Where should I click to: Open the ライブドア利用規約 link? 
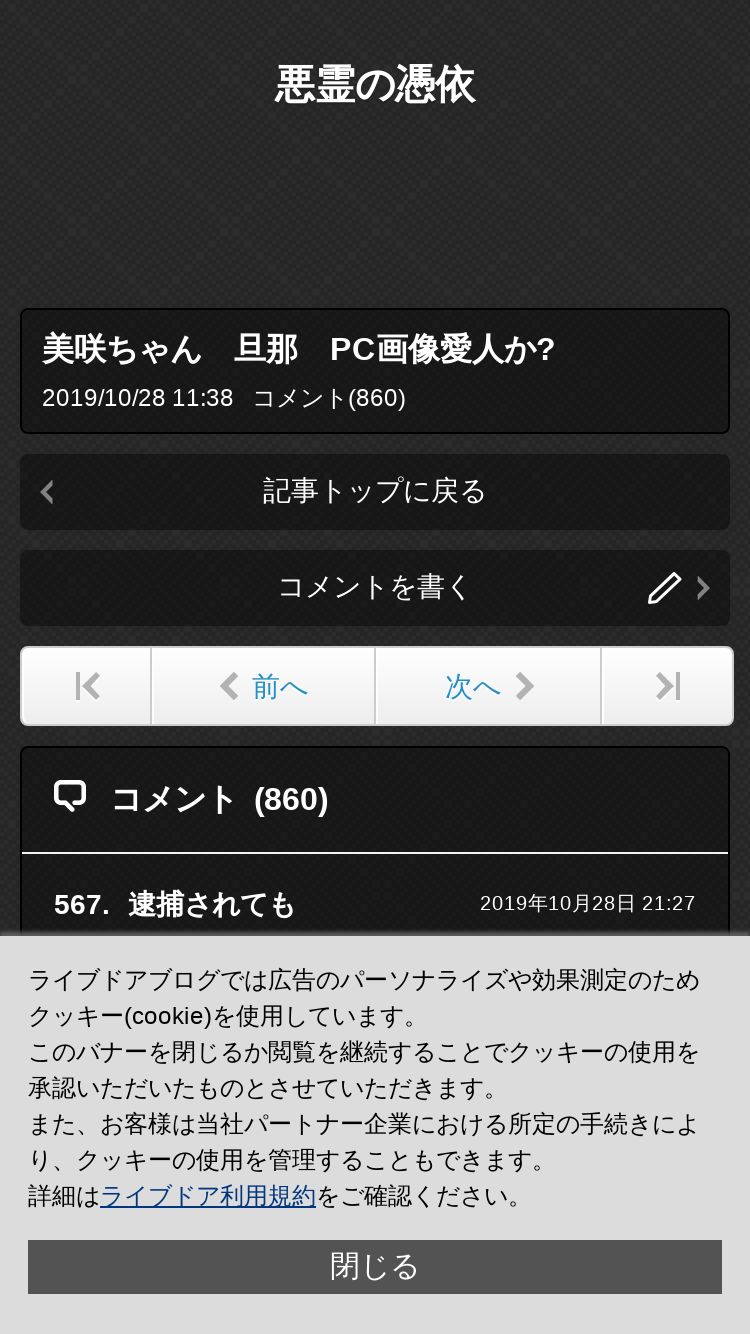(208, 1196)
